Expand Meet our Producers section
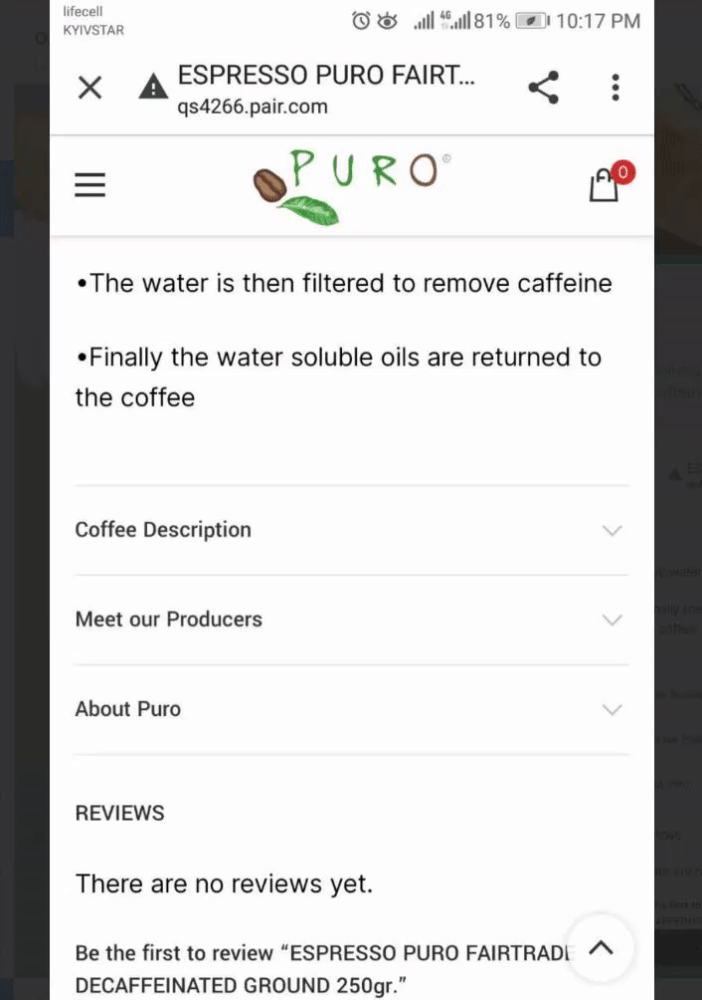This screenshot has height=1000, width=702. pos(351,620)
